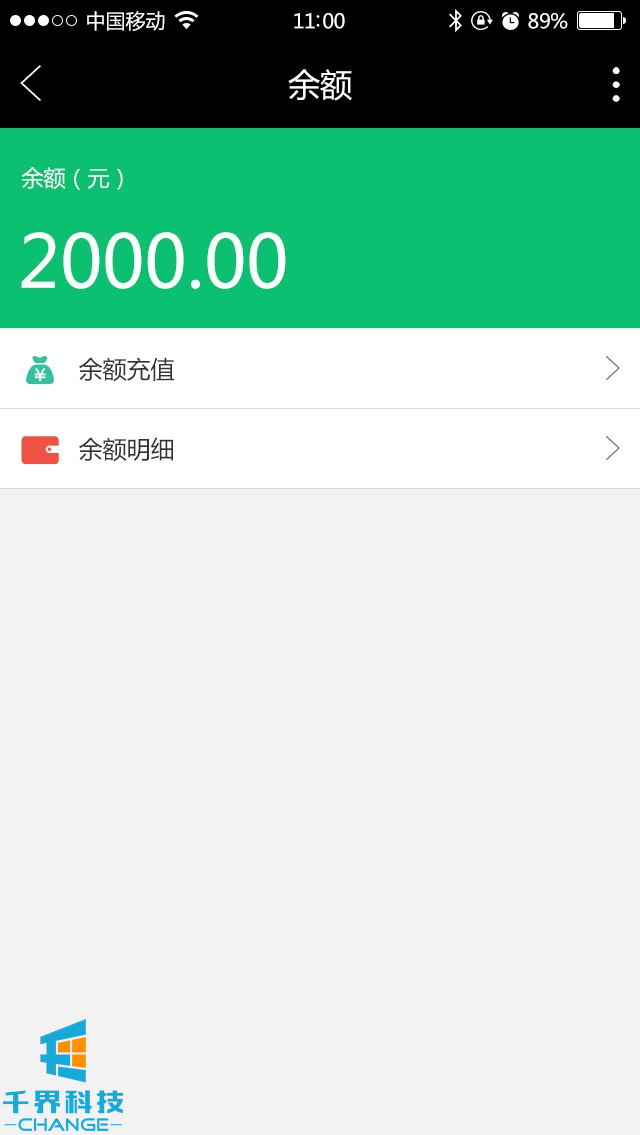View 余额明细 balance details

(x=320, y=449)
